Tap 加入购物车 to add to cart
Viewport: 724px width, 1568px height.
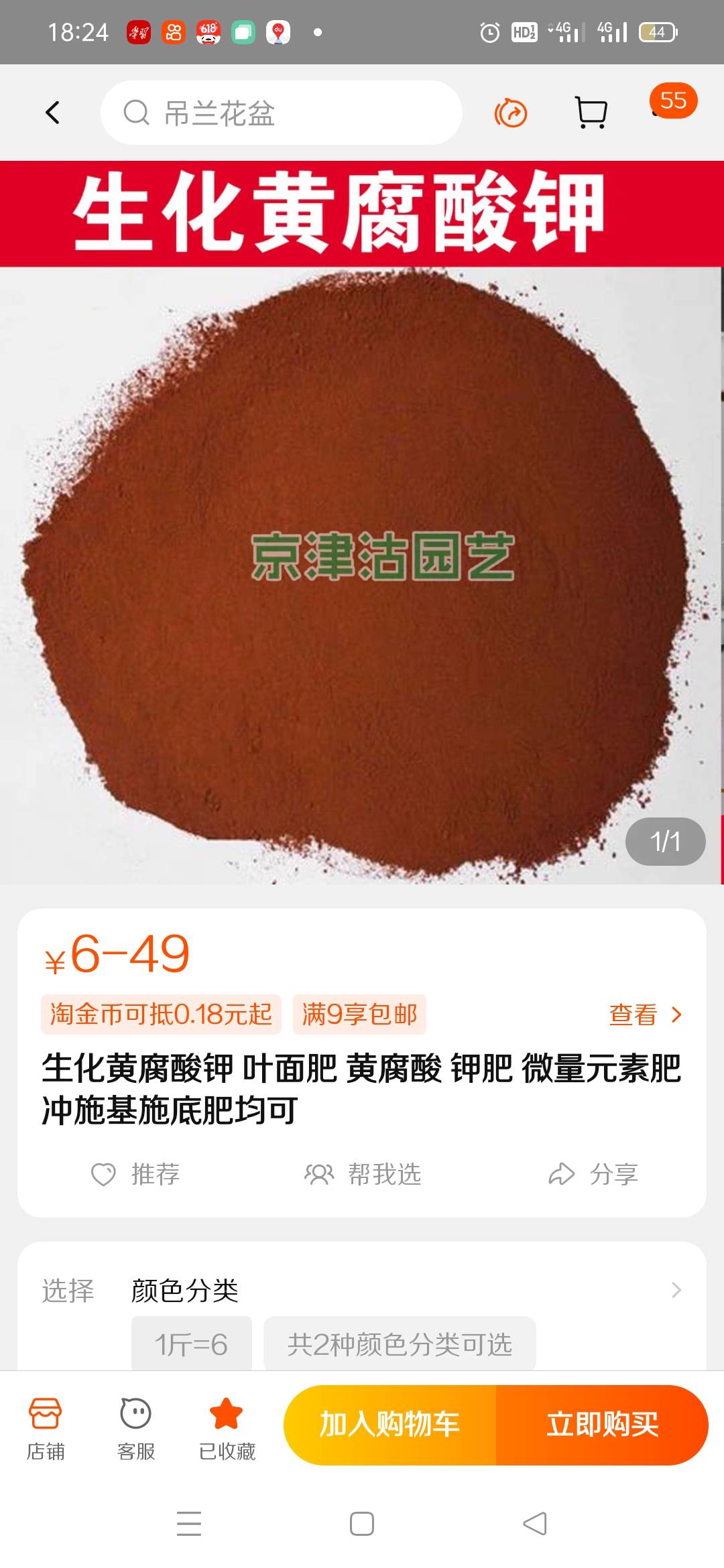tap(390, 1425)
